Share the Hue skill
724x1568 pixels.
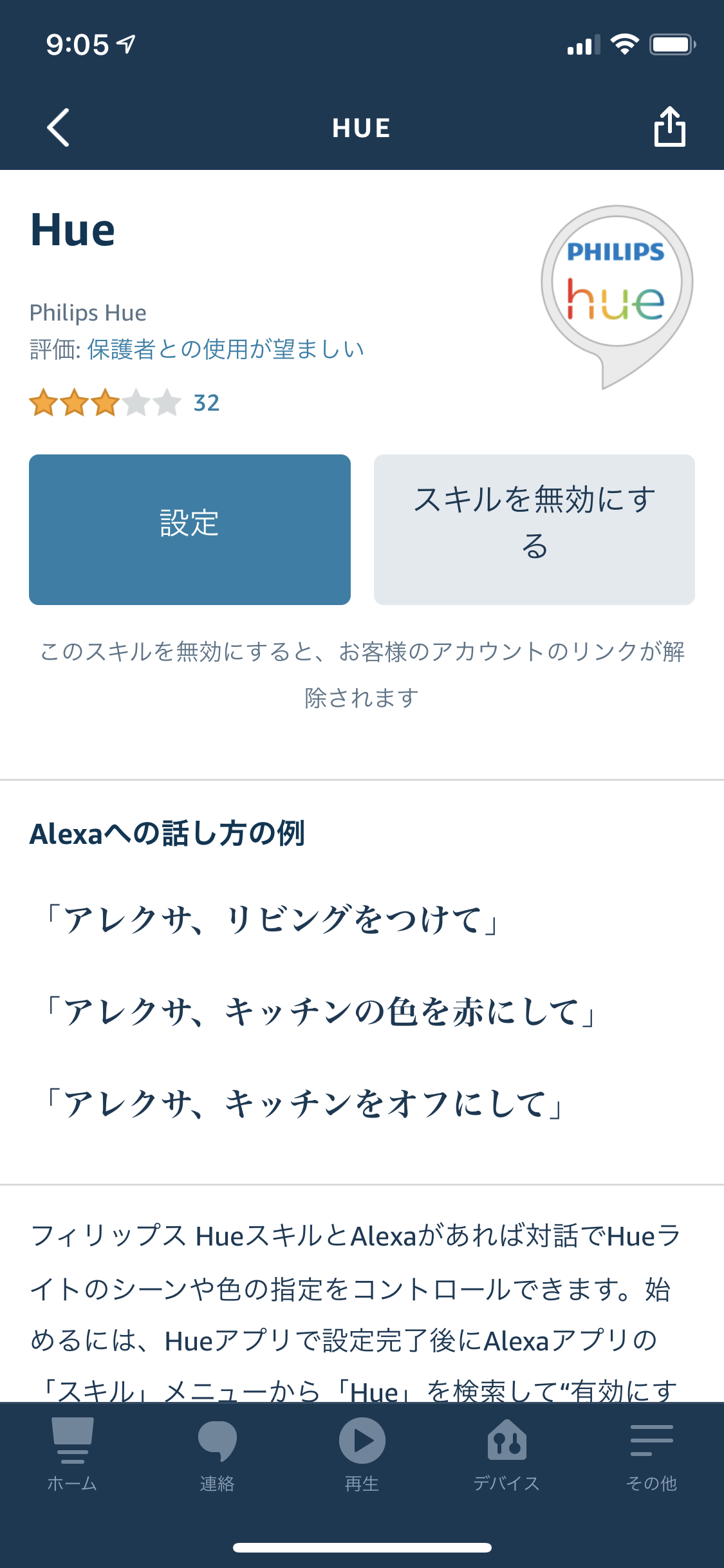(669, 127)
